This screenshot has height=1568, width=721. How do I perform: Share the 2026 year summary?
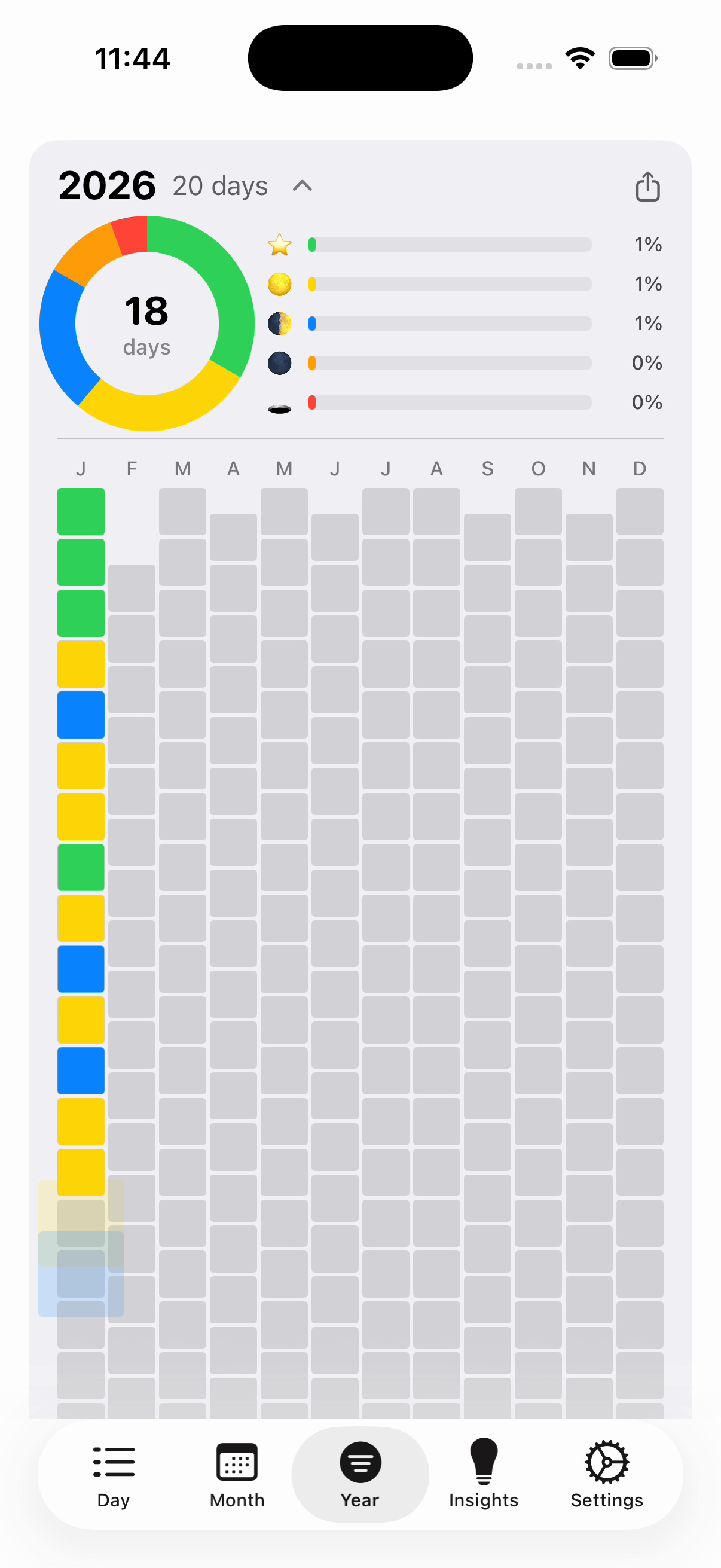click(x=647, y=186)
